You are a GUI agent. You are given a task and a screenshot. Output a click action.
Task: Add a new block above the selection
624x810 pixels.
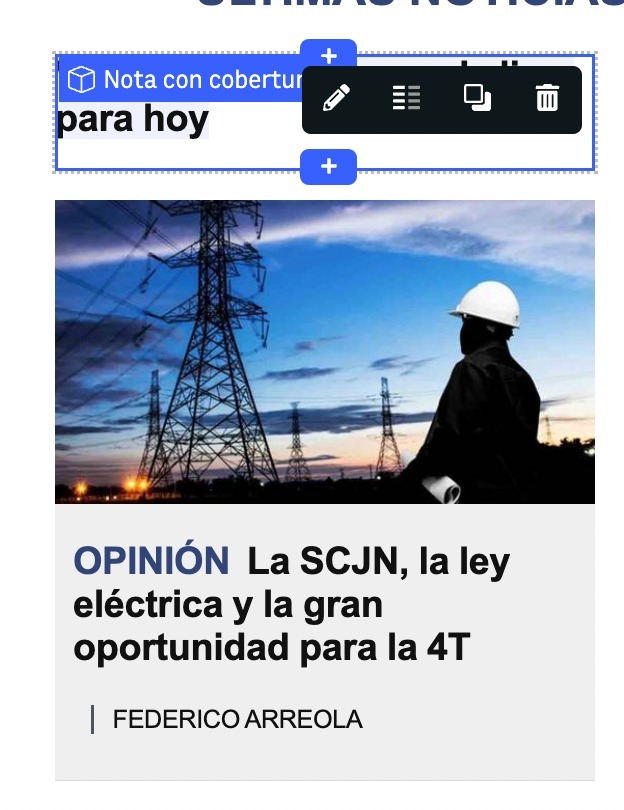pos(328,54)
